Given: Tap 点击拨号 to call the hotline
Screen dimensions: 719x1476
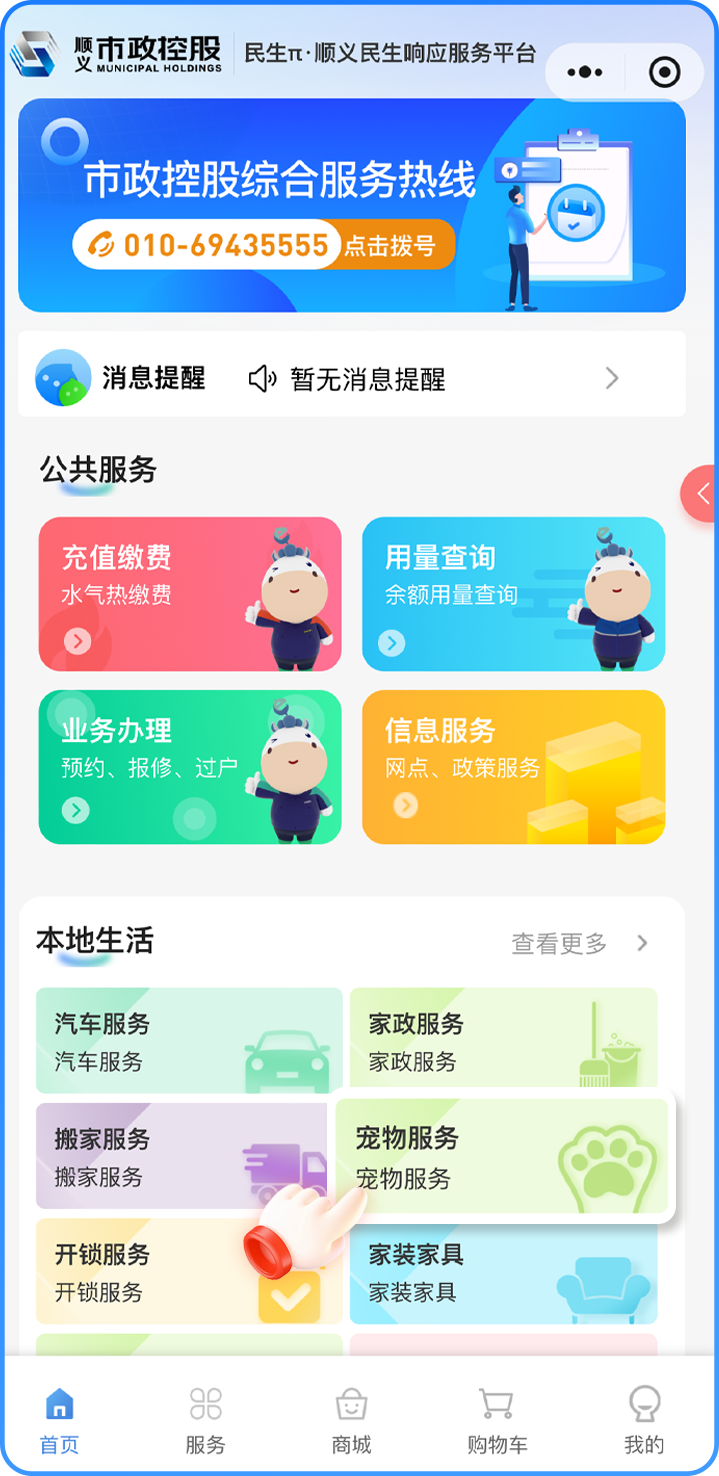Looking at the screenshot, I should pyautogui.click(x=390, y=245).
